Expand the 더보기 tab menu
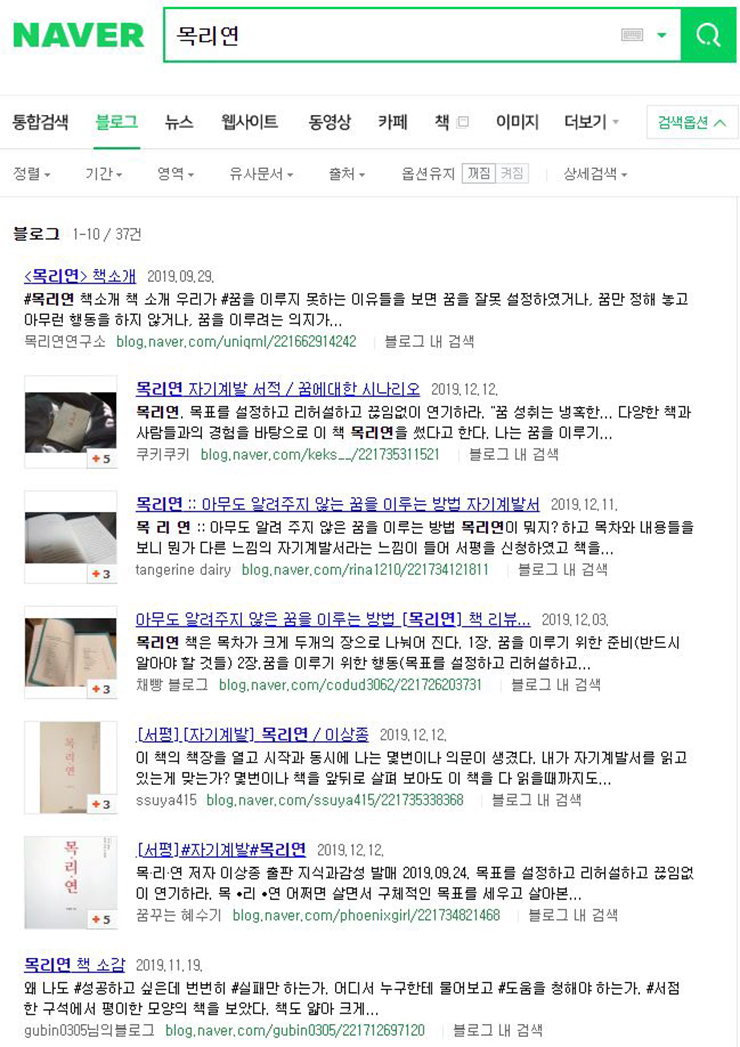The width and height of the screenshot is (740, 1047). (x=591, y=122)
